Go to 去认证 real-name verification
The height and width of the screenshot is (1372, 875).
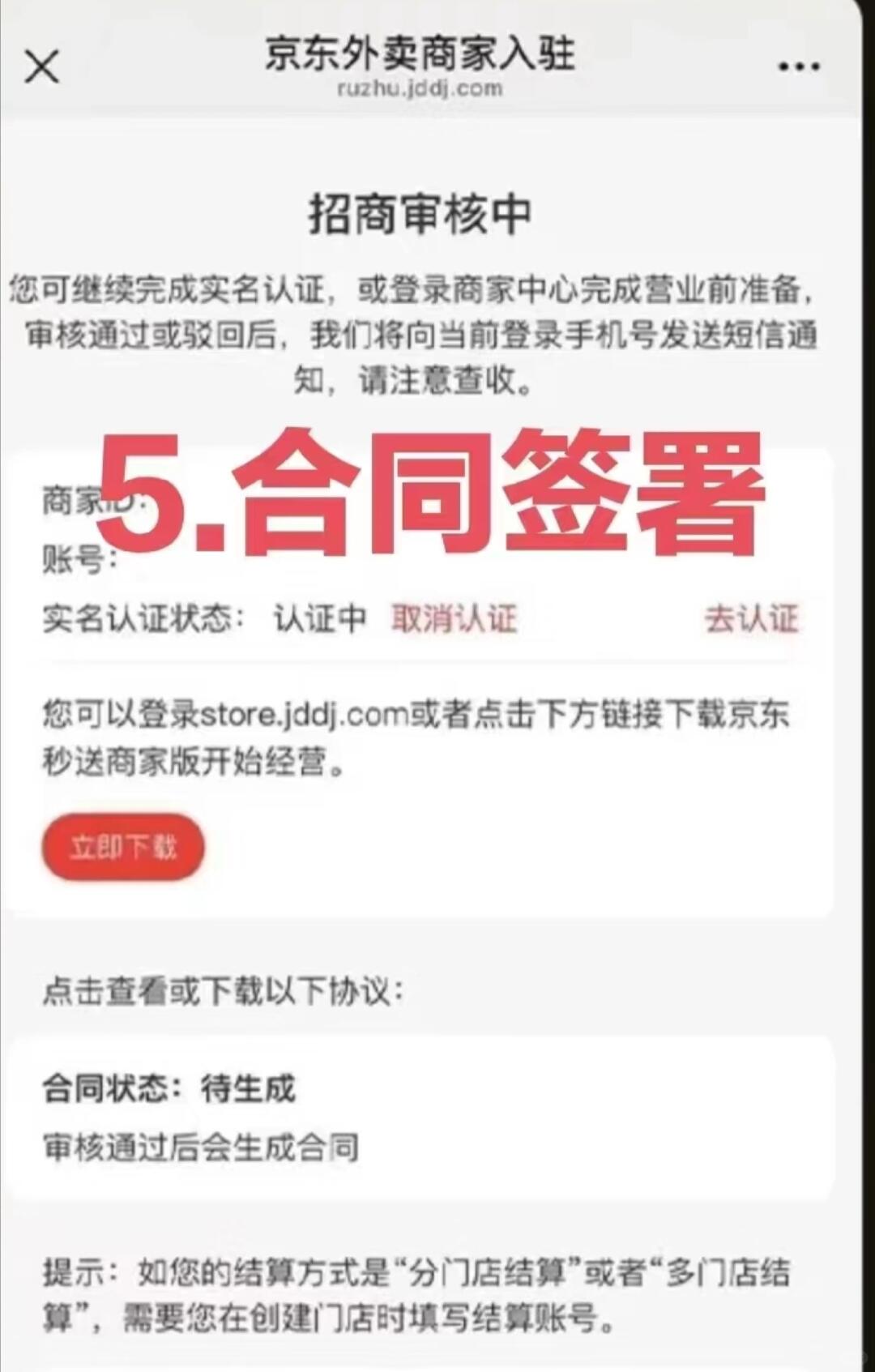click(751, 619)
